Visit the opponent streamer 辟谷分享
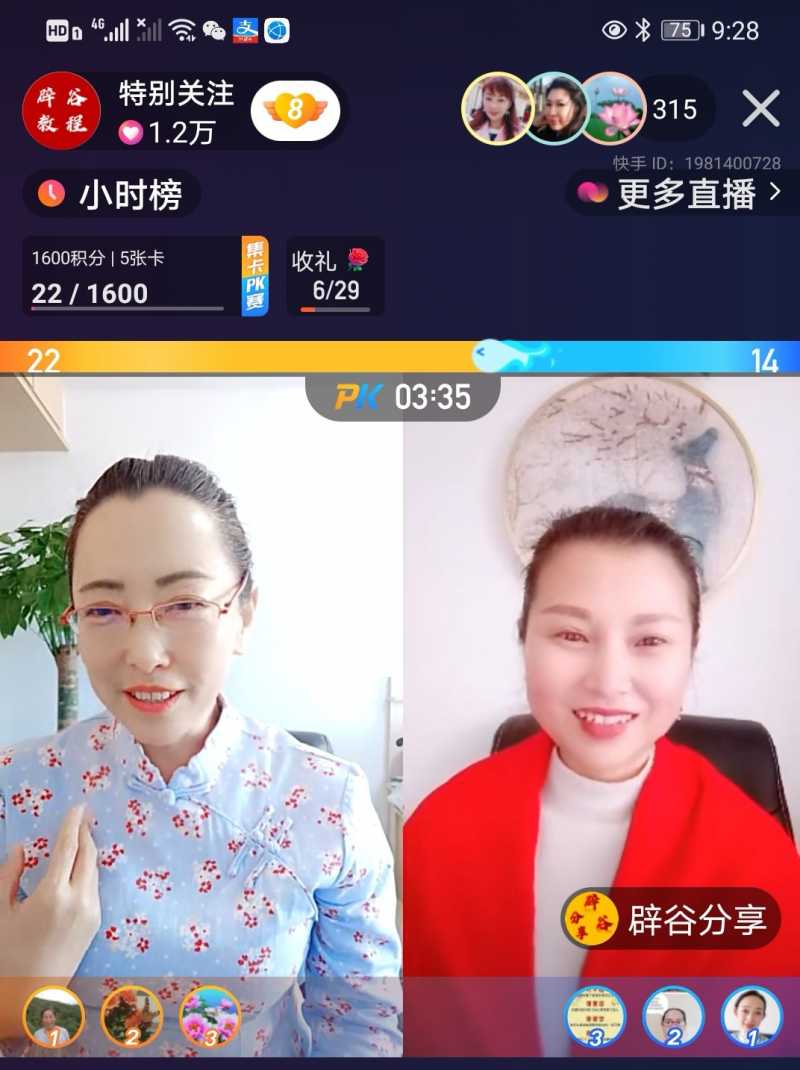Screen dimensions: 800x1070 point(670,919)
